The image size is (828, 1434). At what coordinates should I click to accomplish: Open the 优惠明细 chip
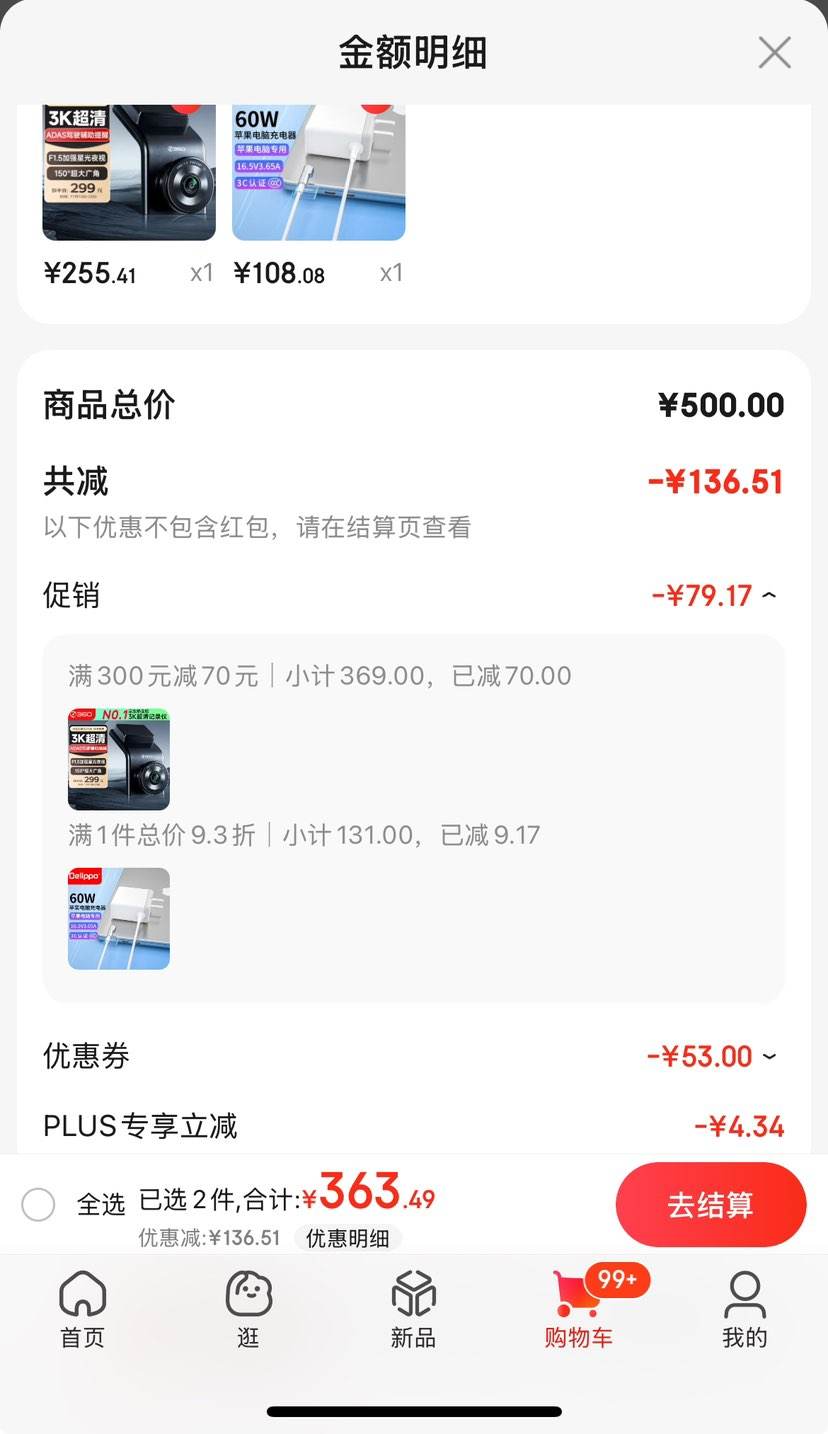click(347, 1238)
